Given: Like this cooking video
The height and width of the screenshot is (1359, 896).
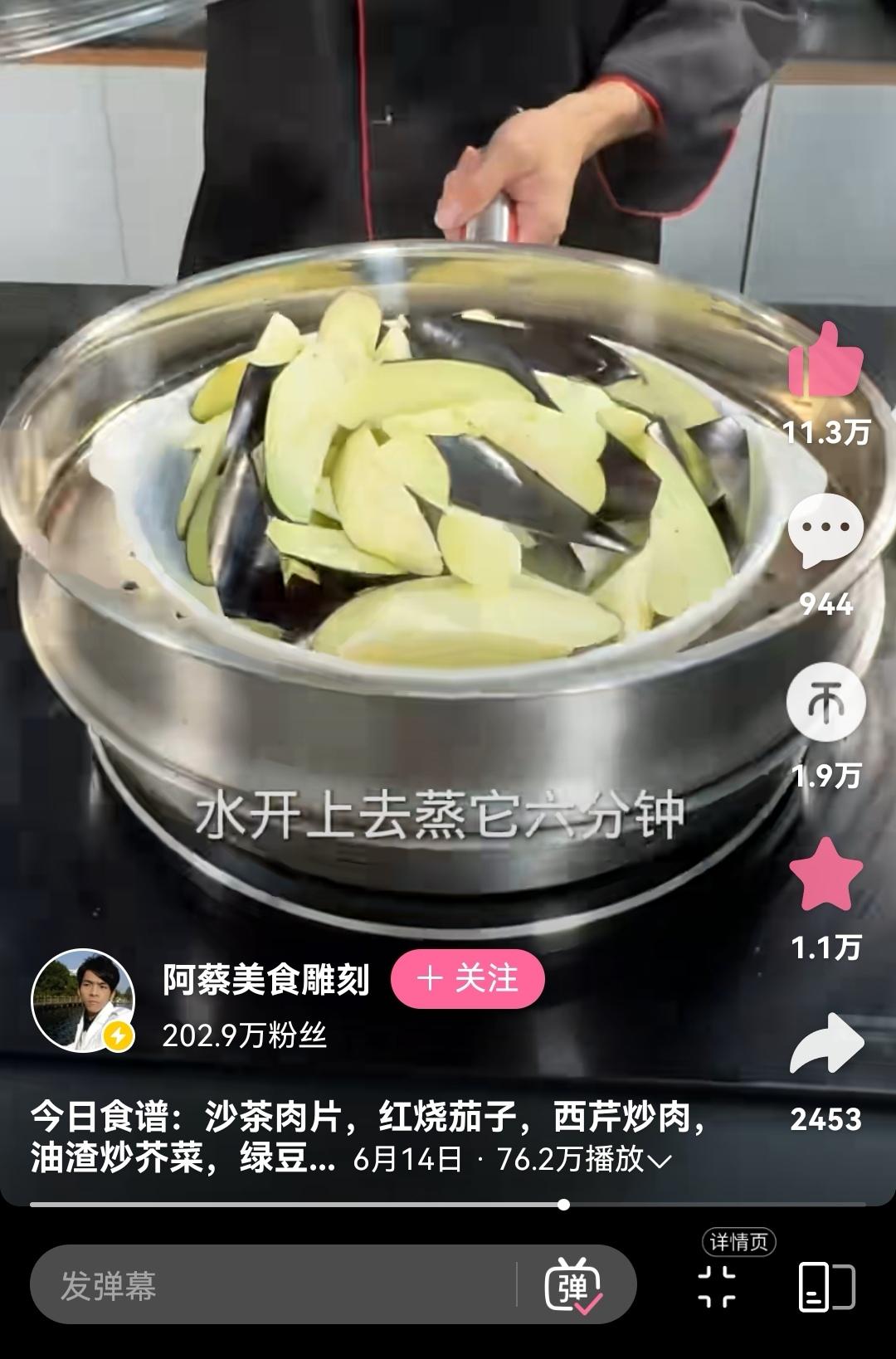Looking at the screenshot, I should 825,363.
